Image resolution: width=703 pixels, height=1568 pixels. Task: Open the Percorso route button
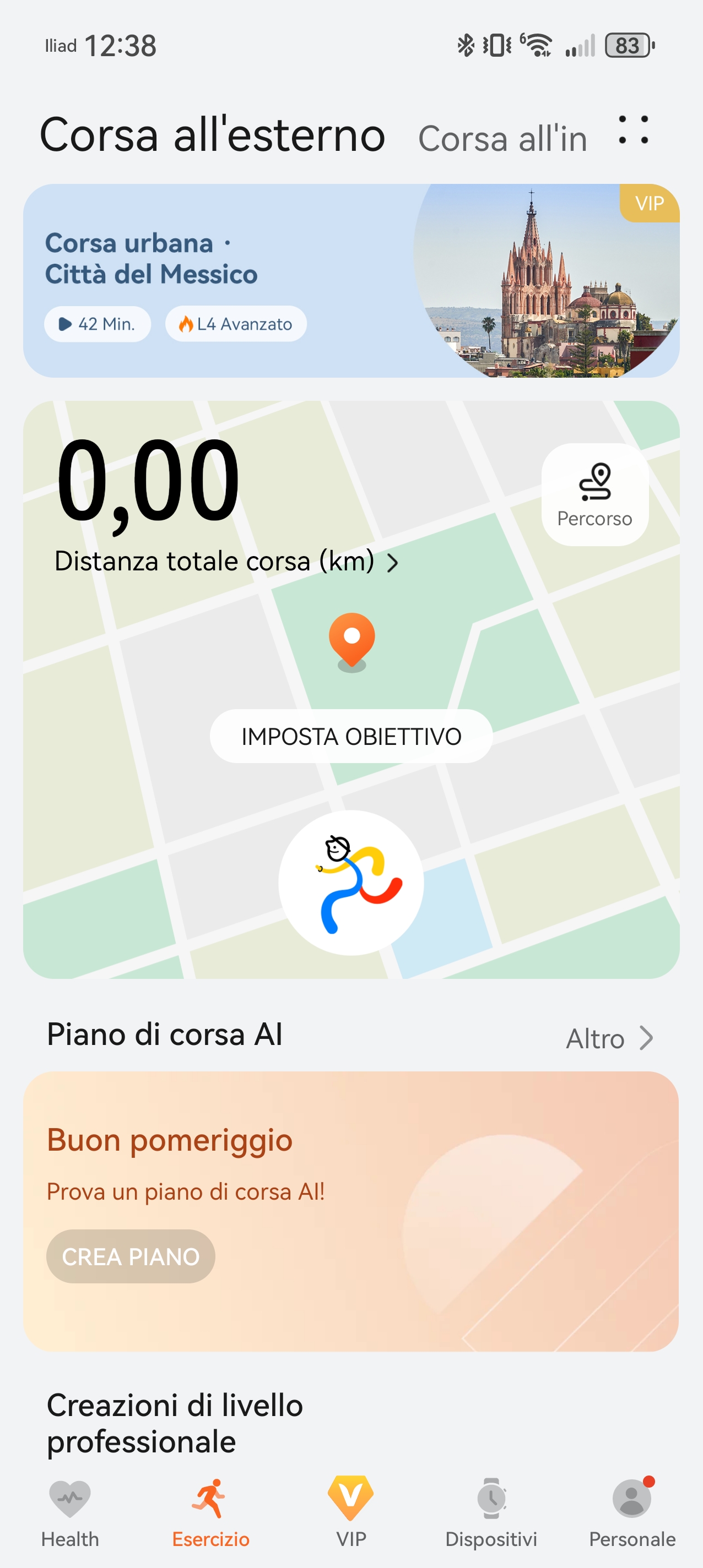click(x=594, y=494)
